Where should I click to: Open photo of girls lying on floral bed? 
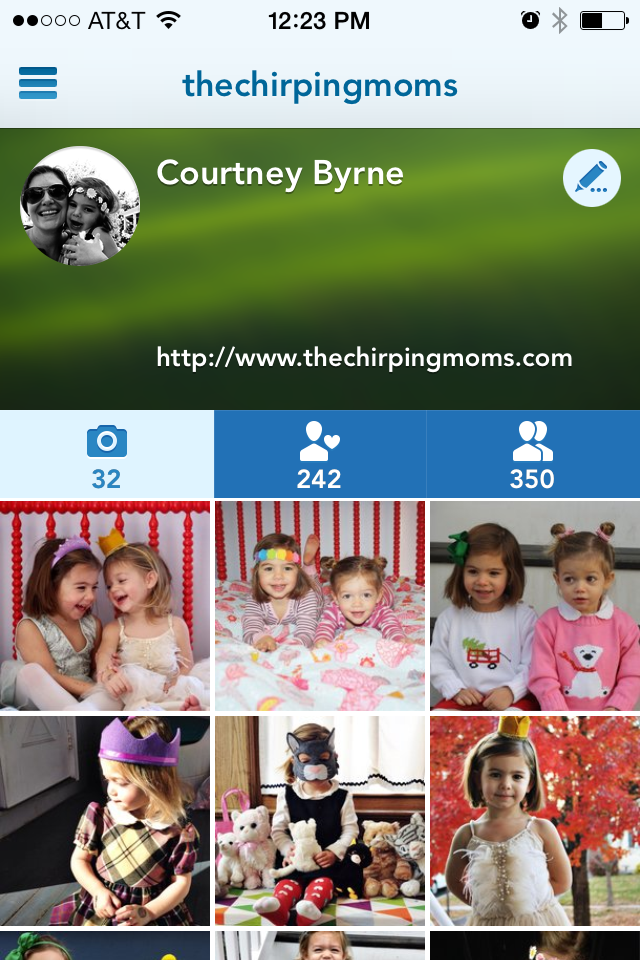(320, 606)
